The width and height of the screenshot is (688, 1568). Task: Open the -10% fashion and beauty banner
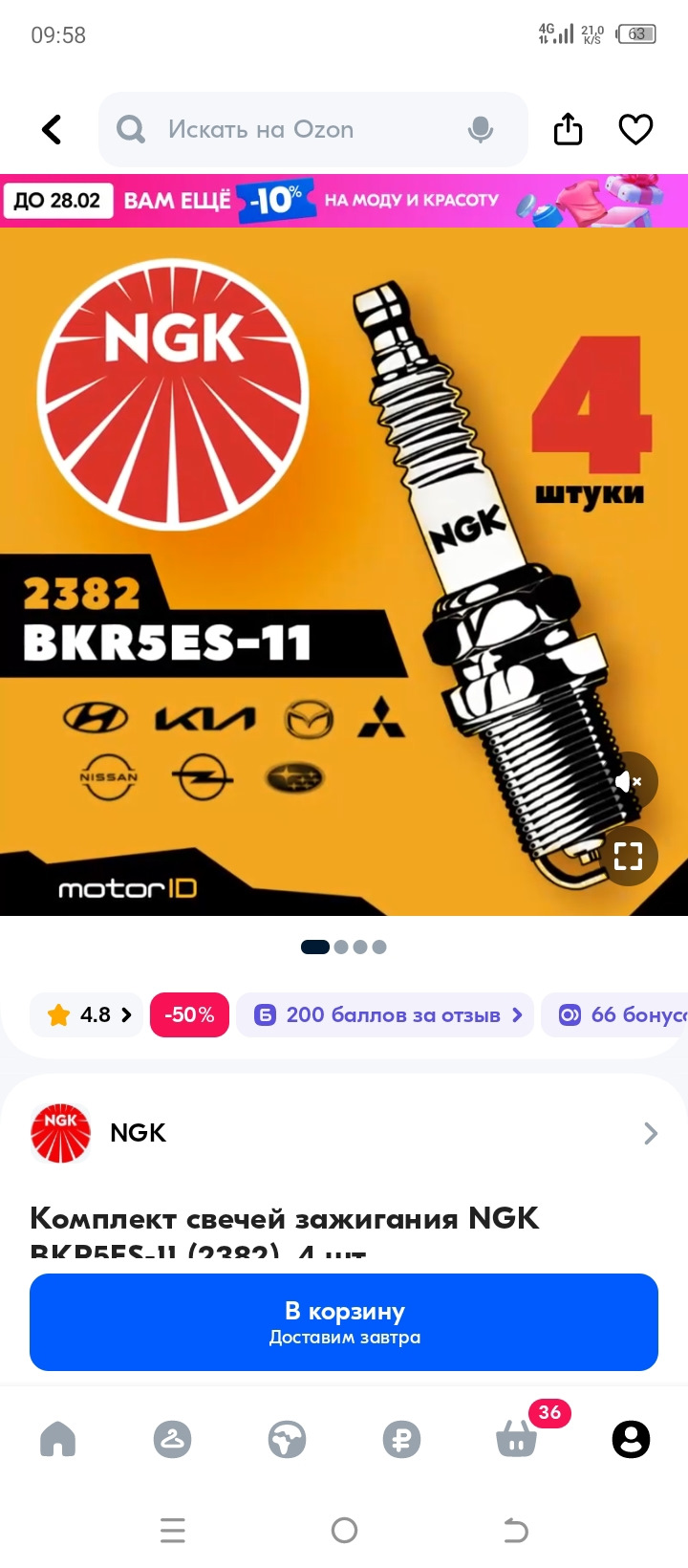point(344,200)
